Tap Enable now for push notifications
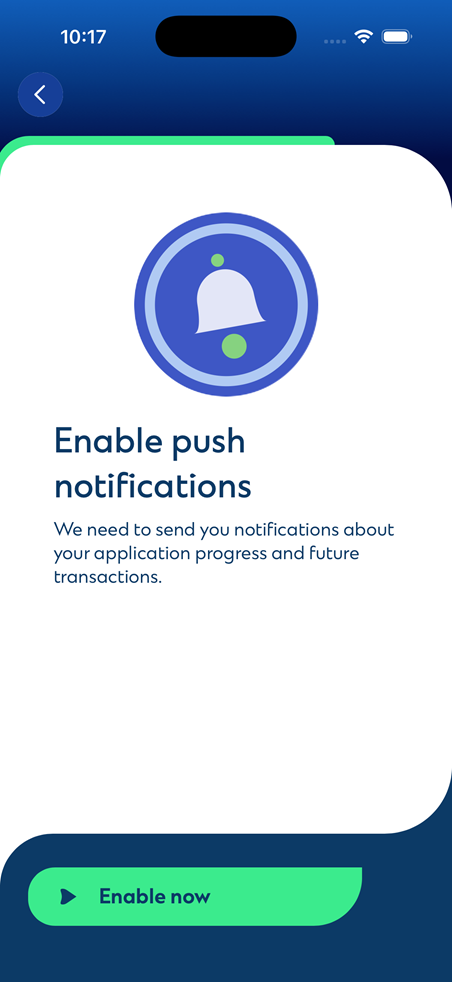The width and height of the screenshot is (452, 982). tap(195, 896)
